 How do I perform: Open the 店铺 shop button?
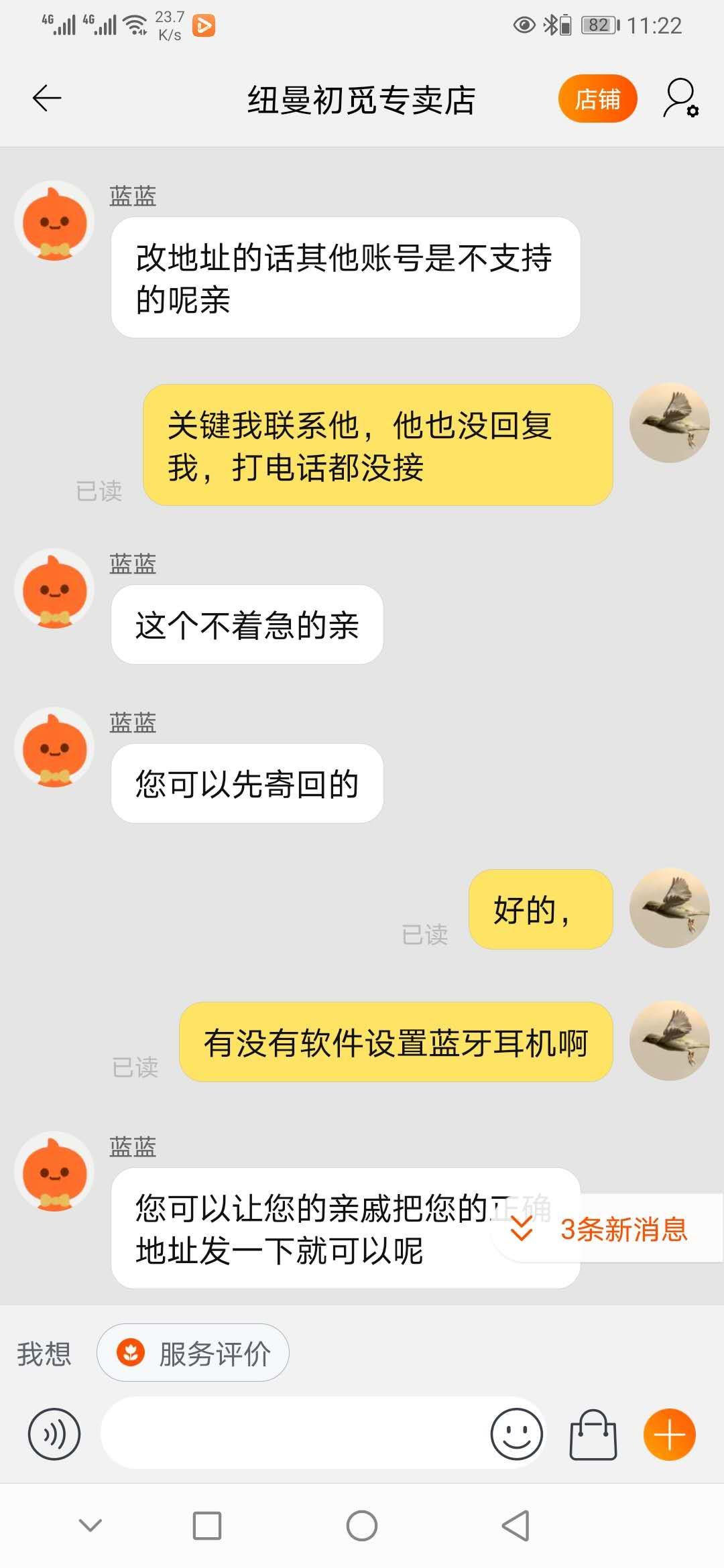pyautogui.click(x=597, y=99)
